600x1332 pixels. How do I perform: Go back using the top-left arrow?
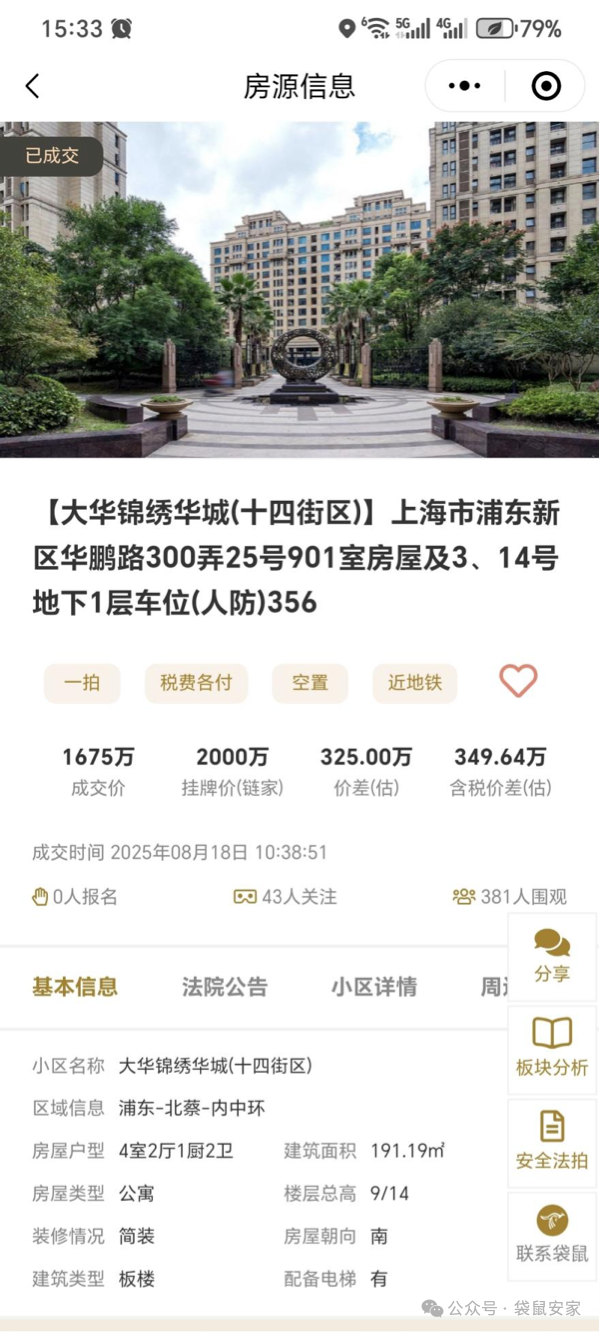33,86
